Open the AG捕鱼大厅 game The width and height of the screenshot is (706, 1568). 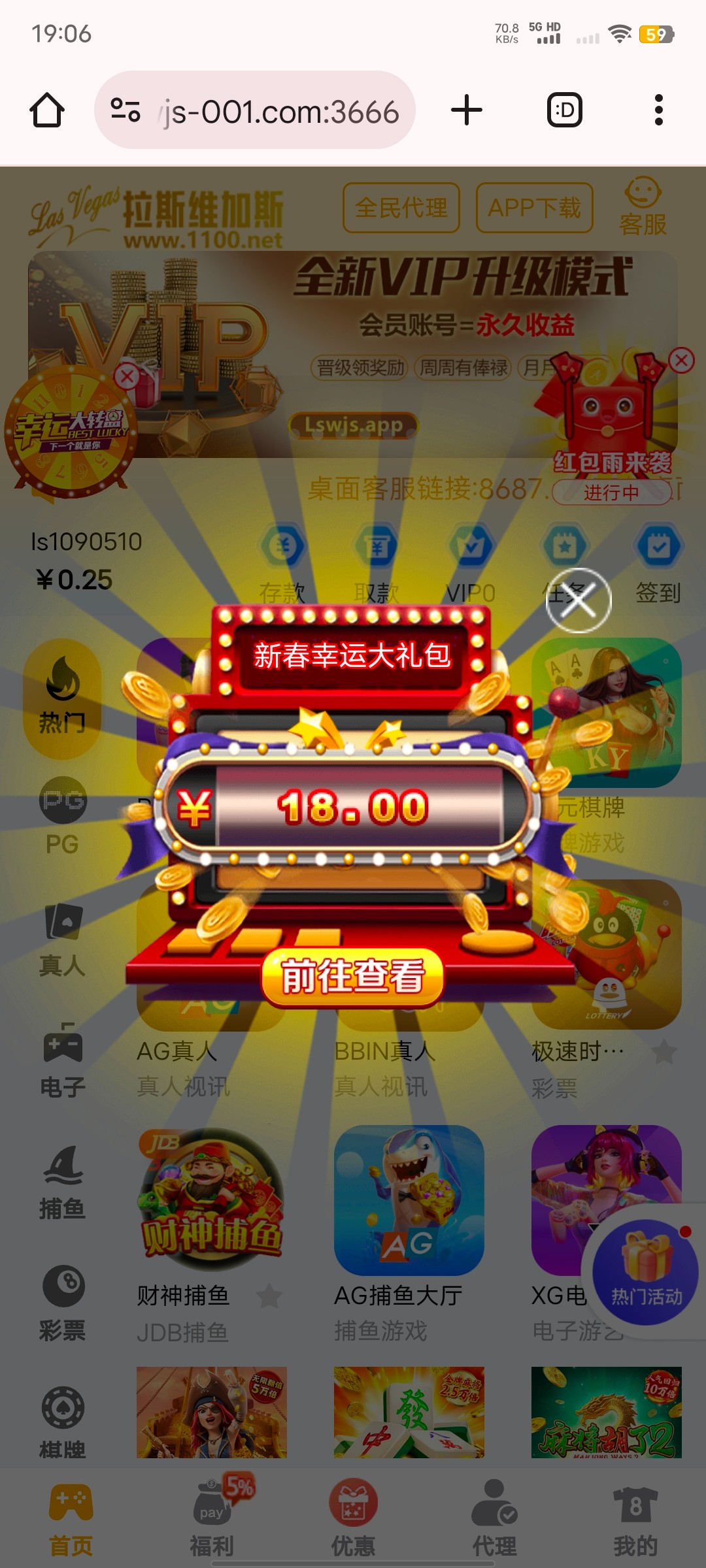(x=409, y=1200)
